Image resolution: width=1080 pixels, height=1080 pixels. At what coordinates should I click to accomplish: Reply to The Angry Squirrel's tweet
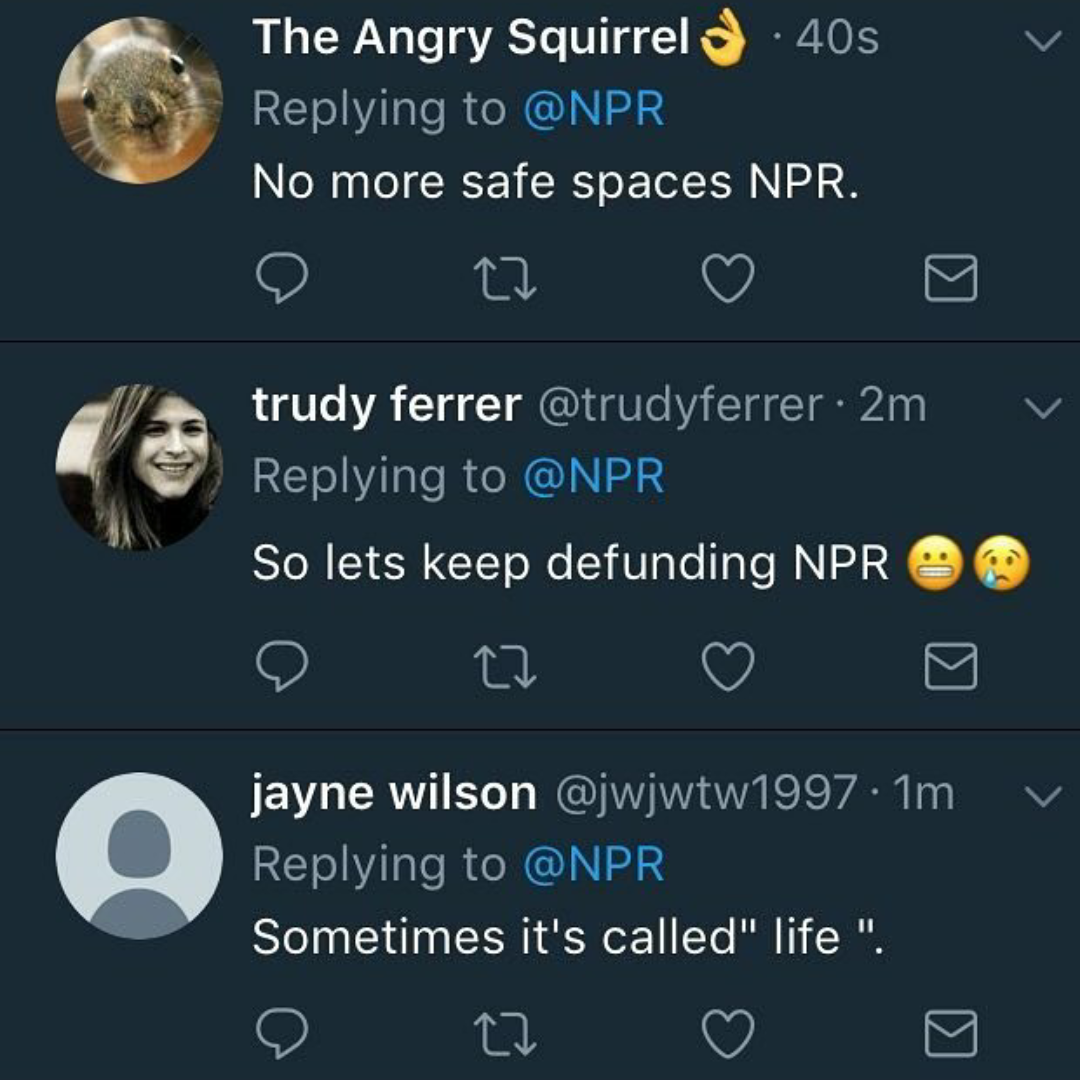[283, 278]
